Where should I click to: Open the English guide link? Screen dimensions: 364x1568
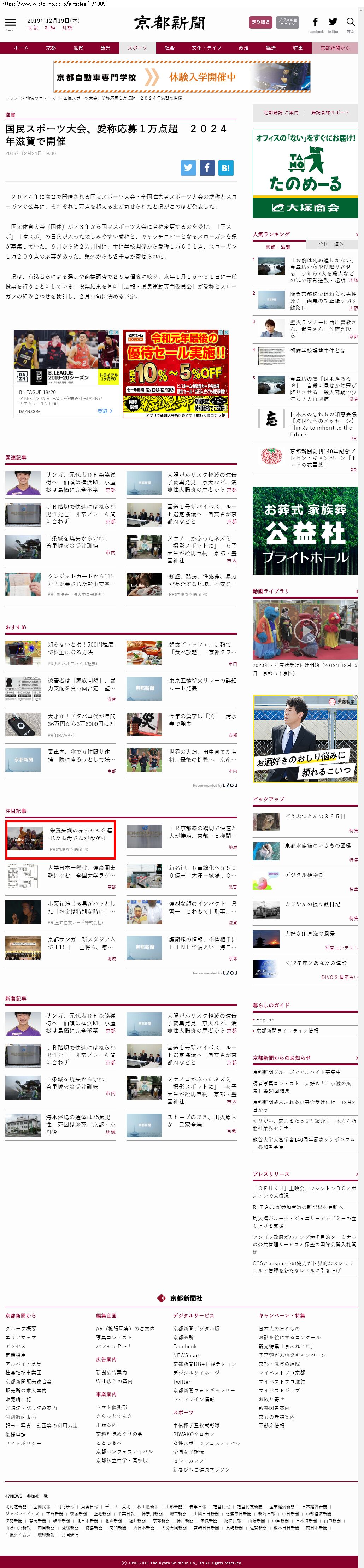coord(265,1020)
